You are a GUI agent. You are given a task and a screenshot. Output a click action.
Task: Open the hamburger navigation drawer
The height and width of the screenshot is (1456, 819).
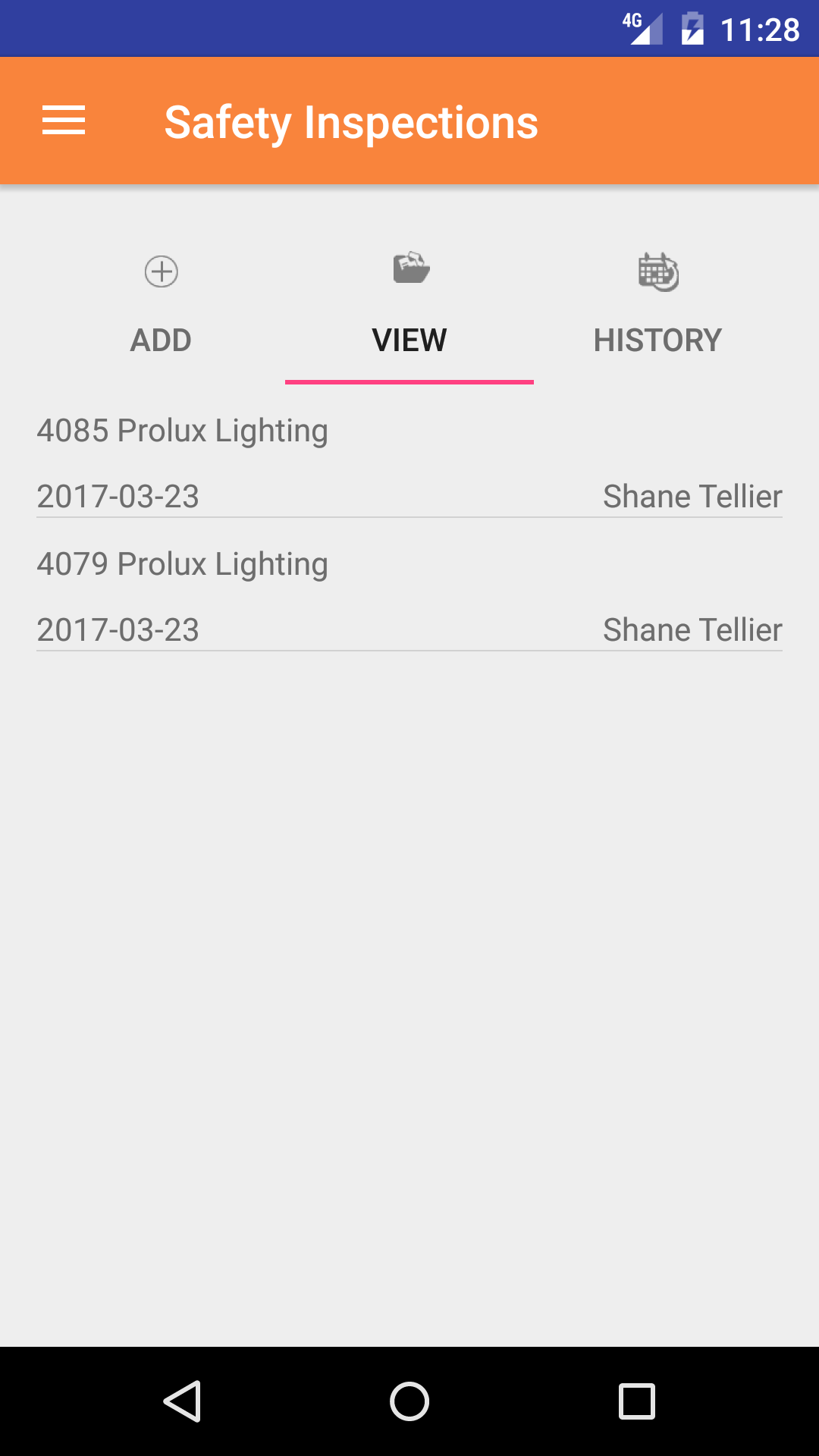(64, 121)
